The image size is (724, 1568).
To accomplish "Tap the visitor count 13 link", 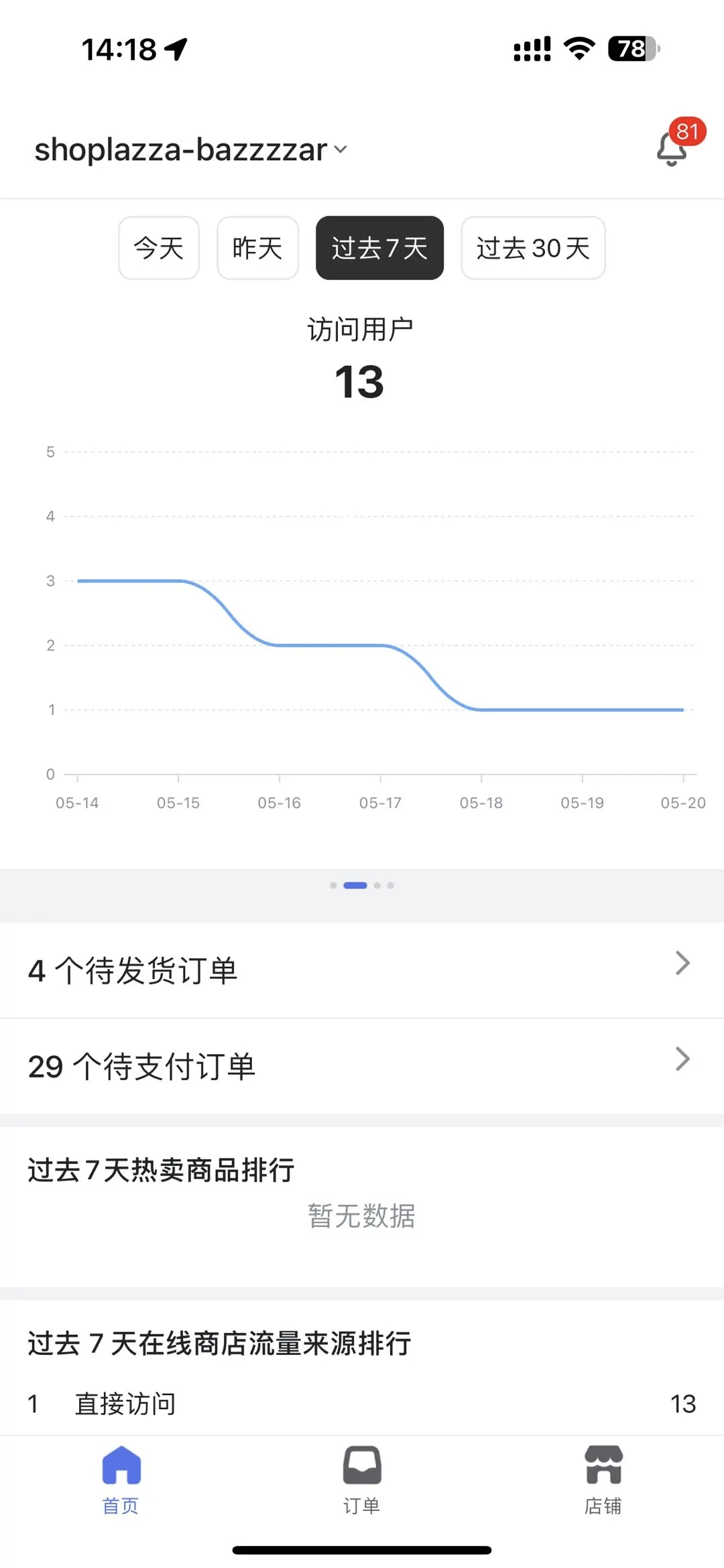I will pos(361,382).
